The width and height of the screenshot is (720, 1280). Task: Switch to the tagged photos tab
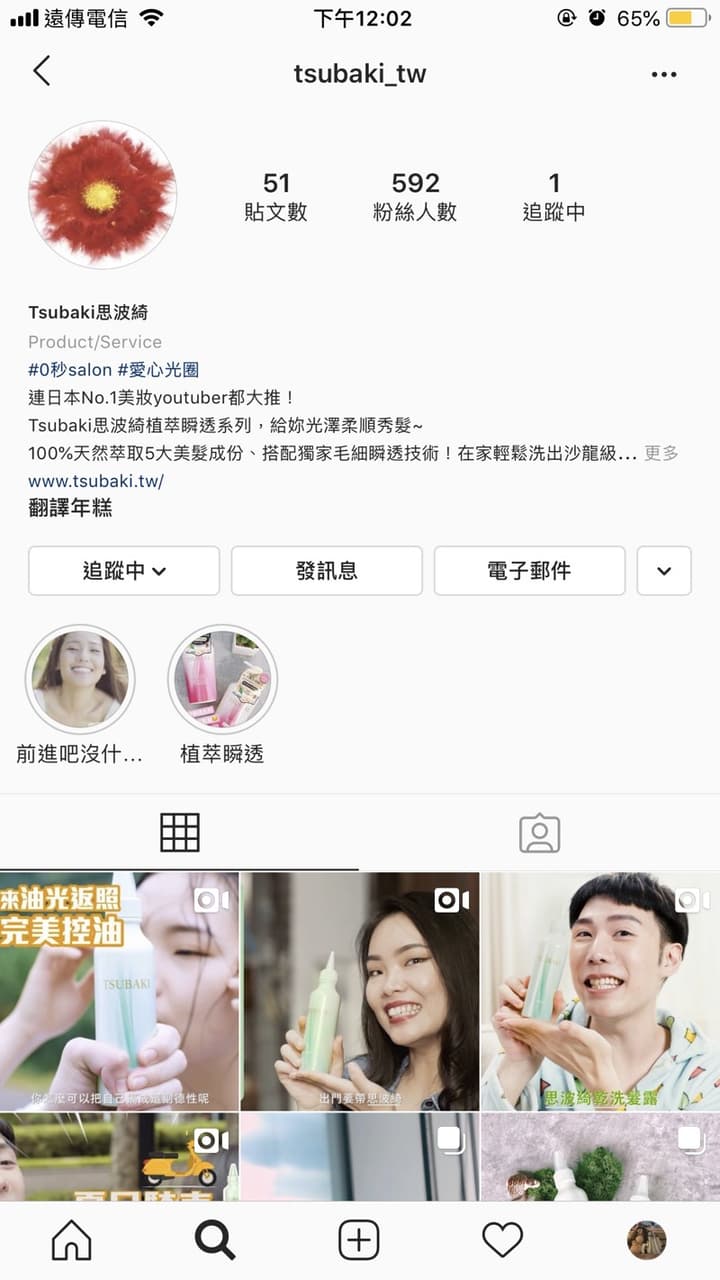[x=540, y=832]
